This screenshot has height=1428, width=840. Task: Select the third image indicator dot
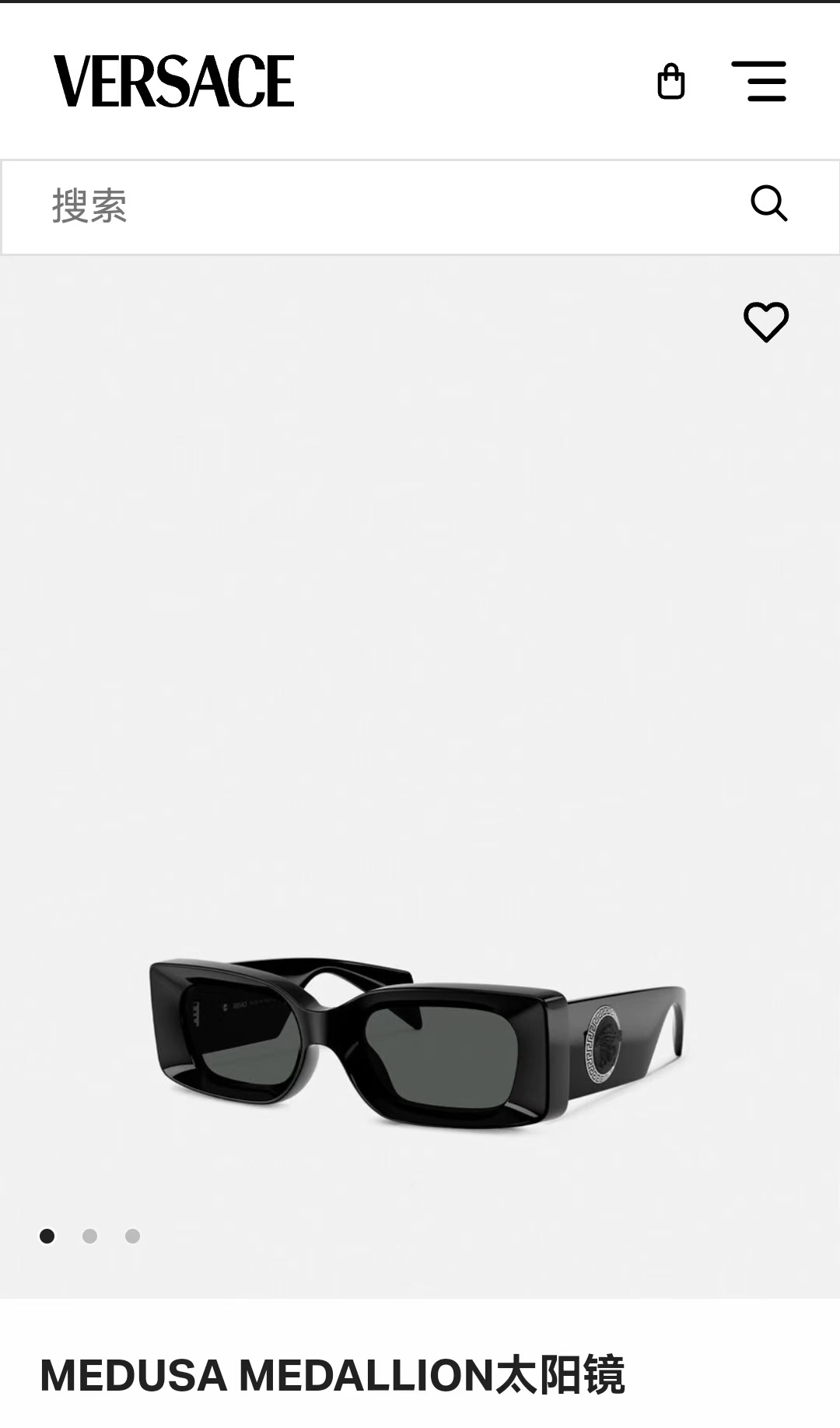(133, 1236)
